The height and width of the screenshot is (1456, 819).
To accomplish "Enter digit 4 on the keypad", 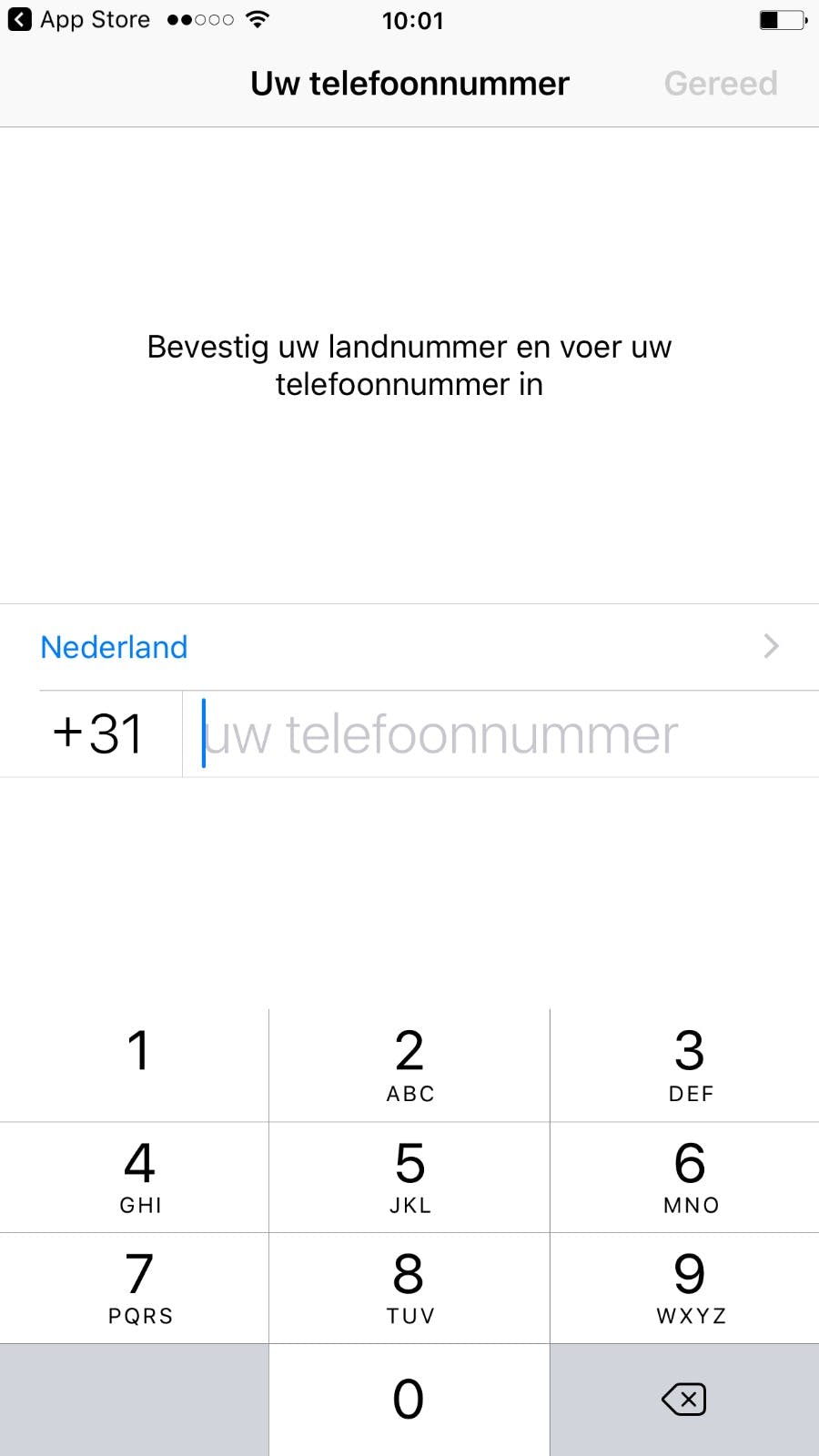I will point(135,1177).
